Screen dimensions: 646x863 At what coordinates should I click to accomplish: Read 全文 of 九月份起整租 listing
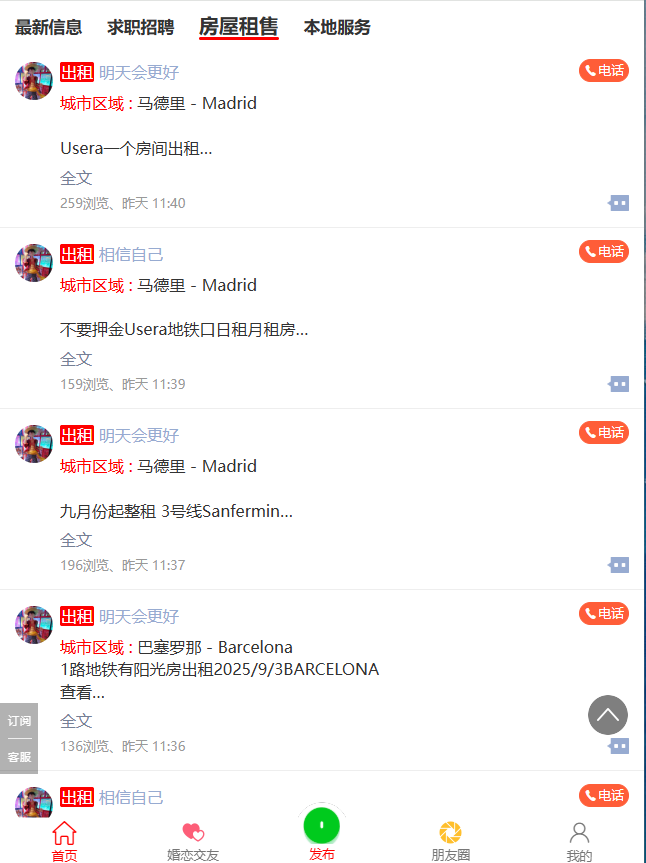click(76, 540)
